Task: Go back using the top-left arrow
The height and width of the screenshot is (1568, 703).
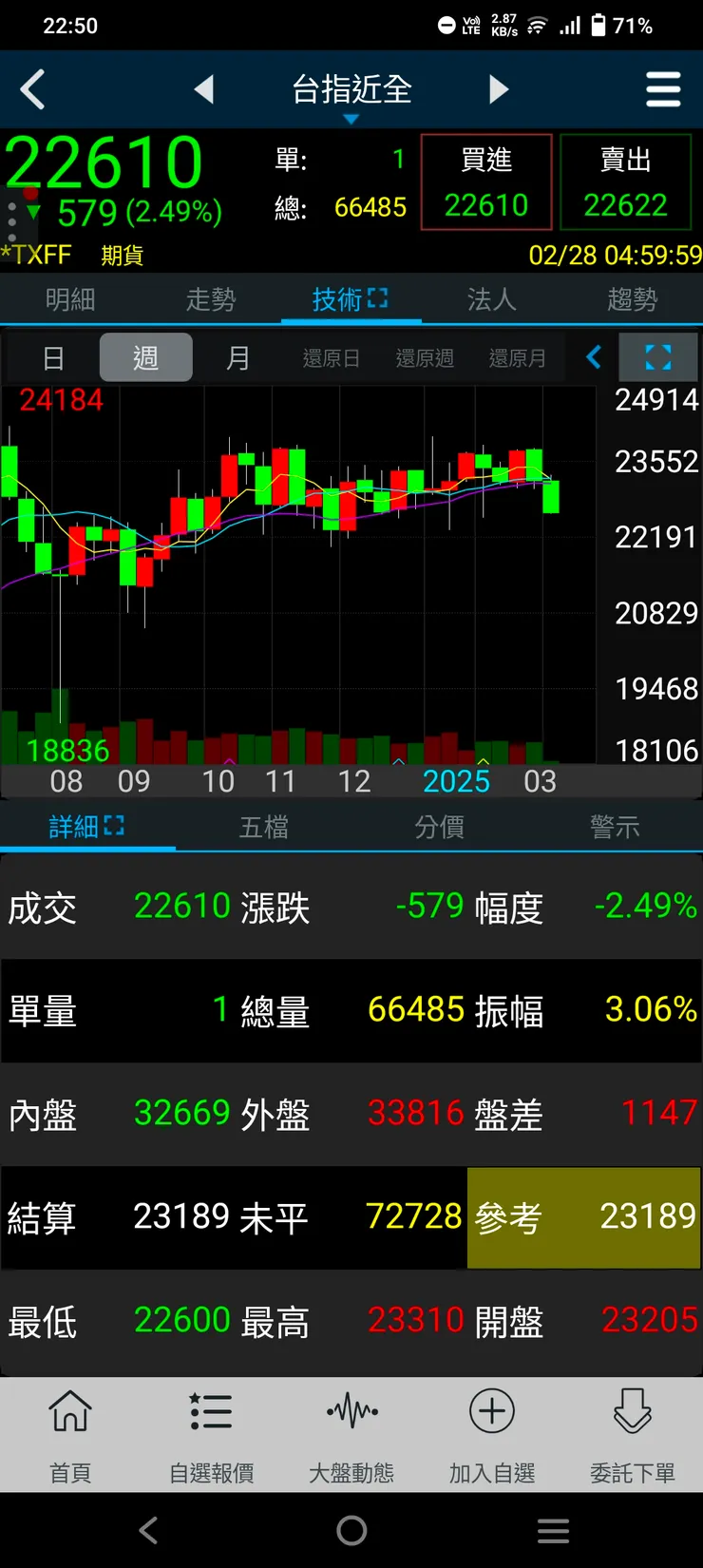Action: (x=33, y=90)
